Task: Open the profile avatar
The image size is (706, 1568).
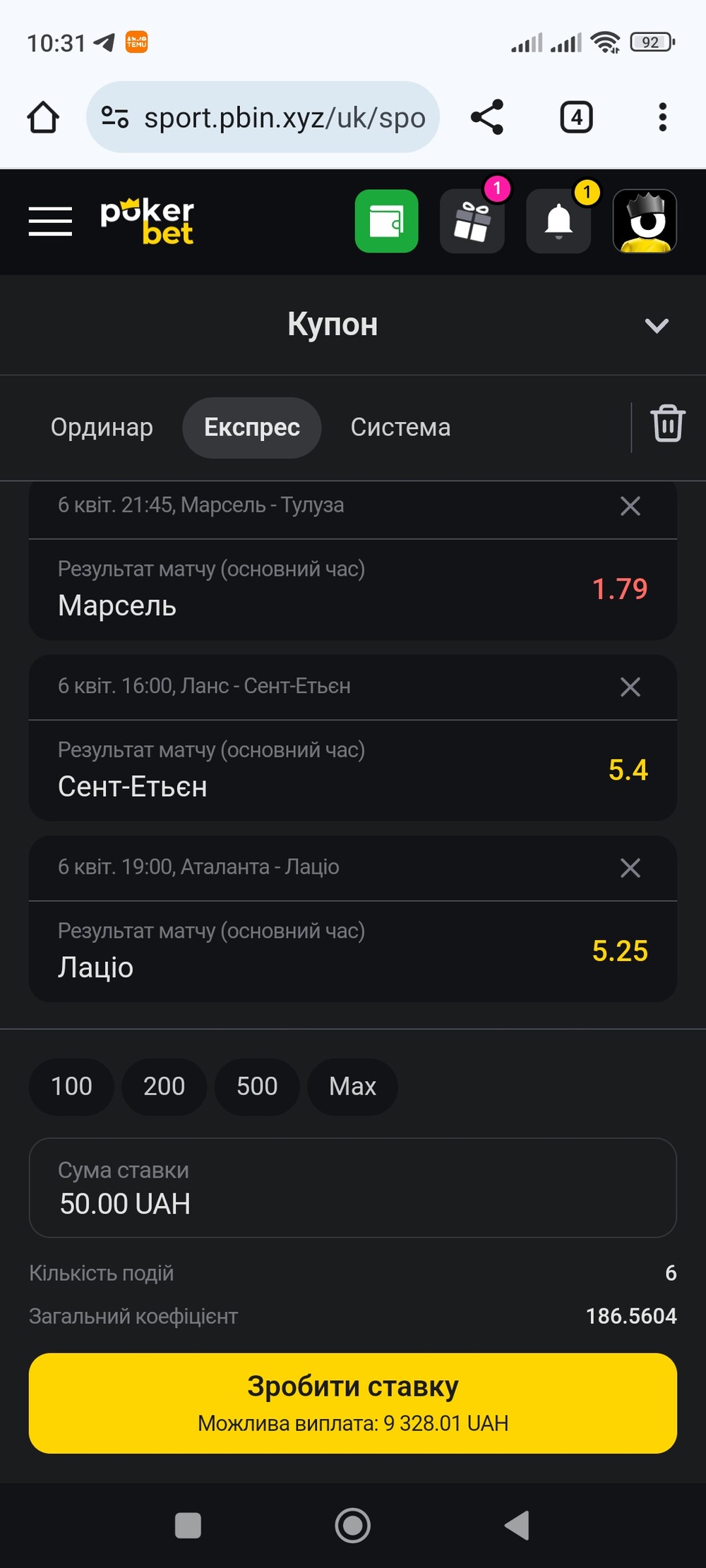Action: pyautogui.click(x=645, y=221)
